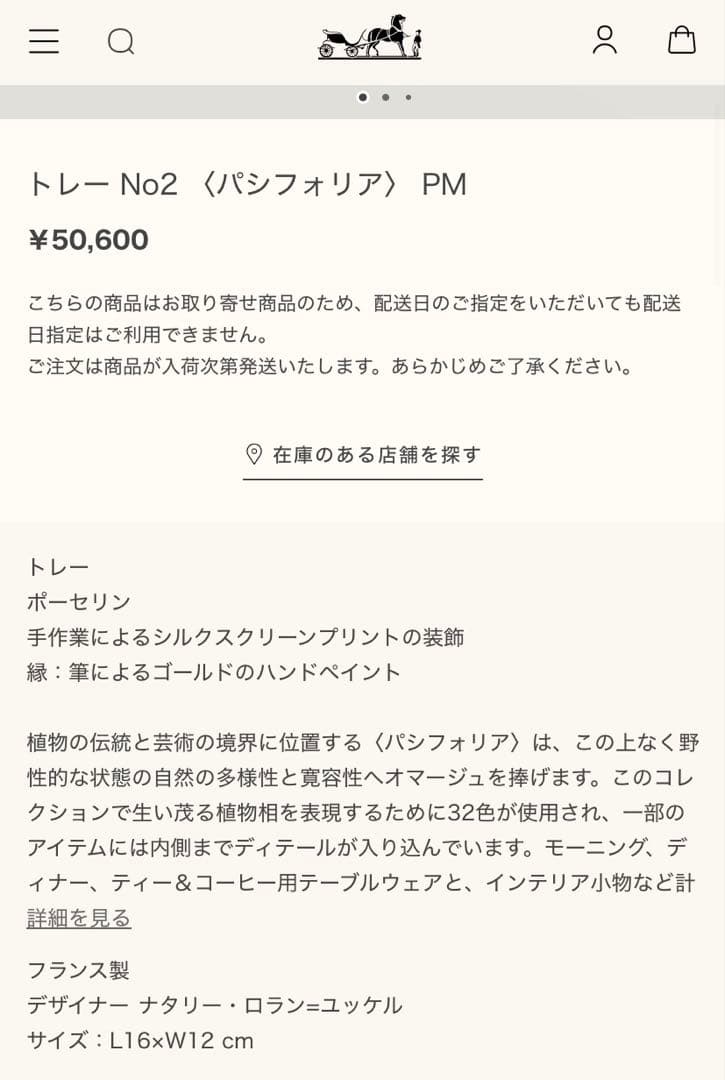Open the search icon
The height and width of the screenshot is (1080, 725).
[x=121, y=41]
